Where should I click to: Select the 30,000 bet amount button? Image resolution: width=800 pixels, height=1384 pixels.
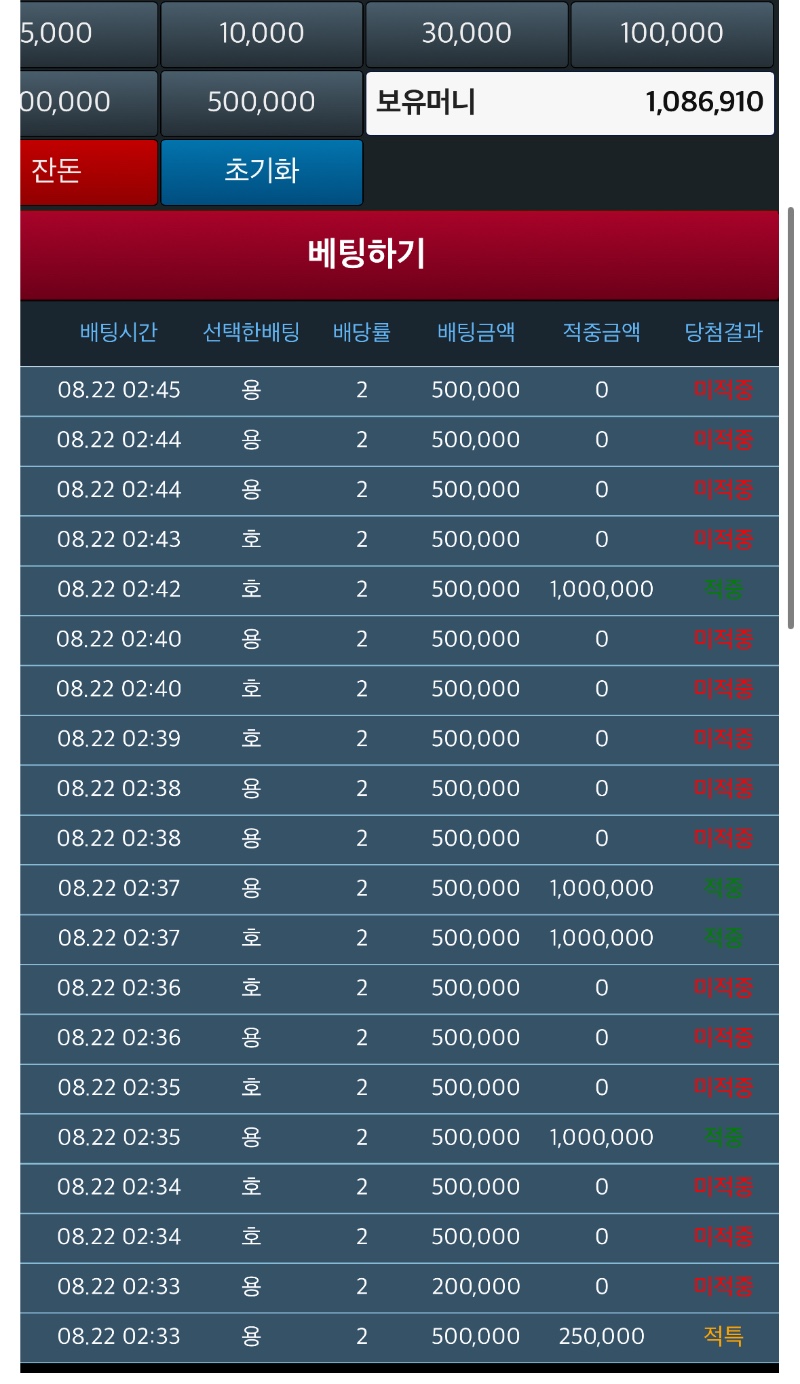click(467, 34)
